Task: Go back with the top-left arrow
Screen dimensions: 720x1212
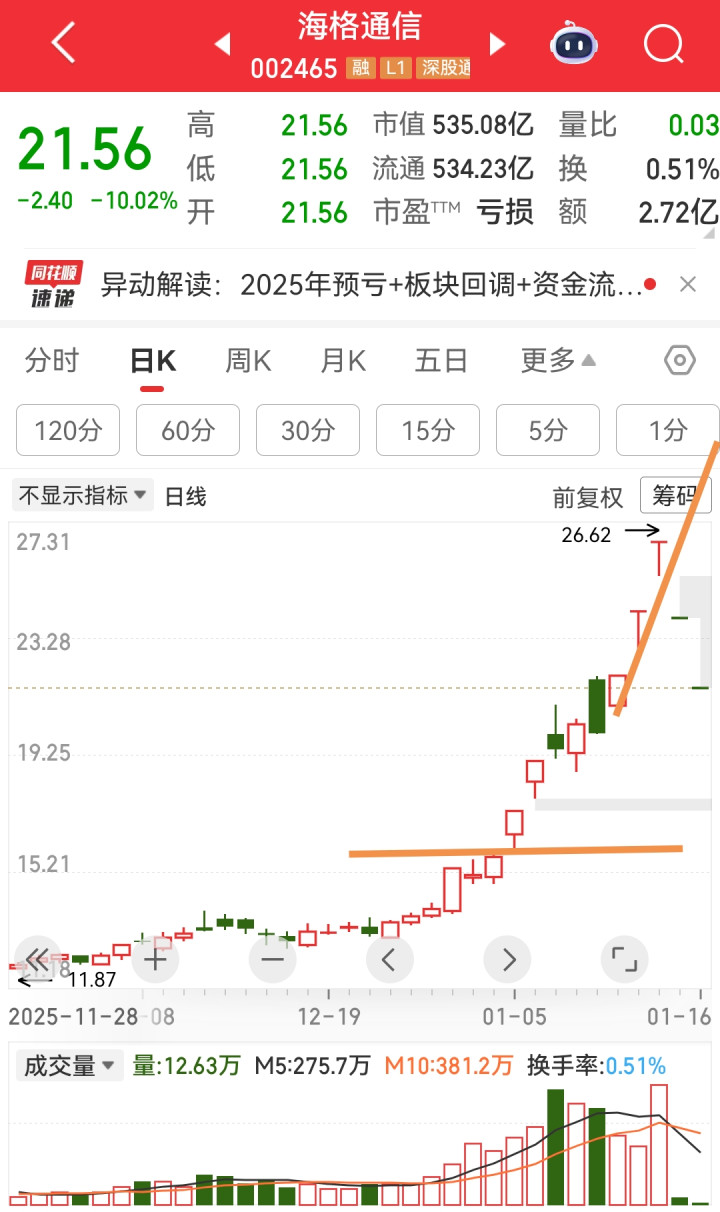Action: tap(64, 43)
